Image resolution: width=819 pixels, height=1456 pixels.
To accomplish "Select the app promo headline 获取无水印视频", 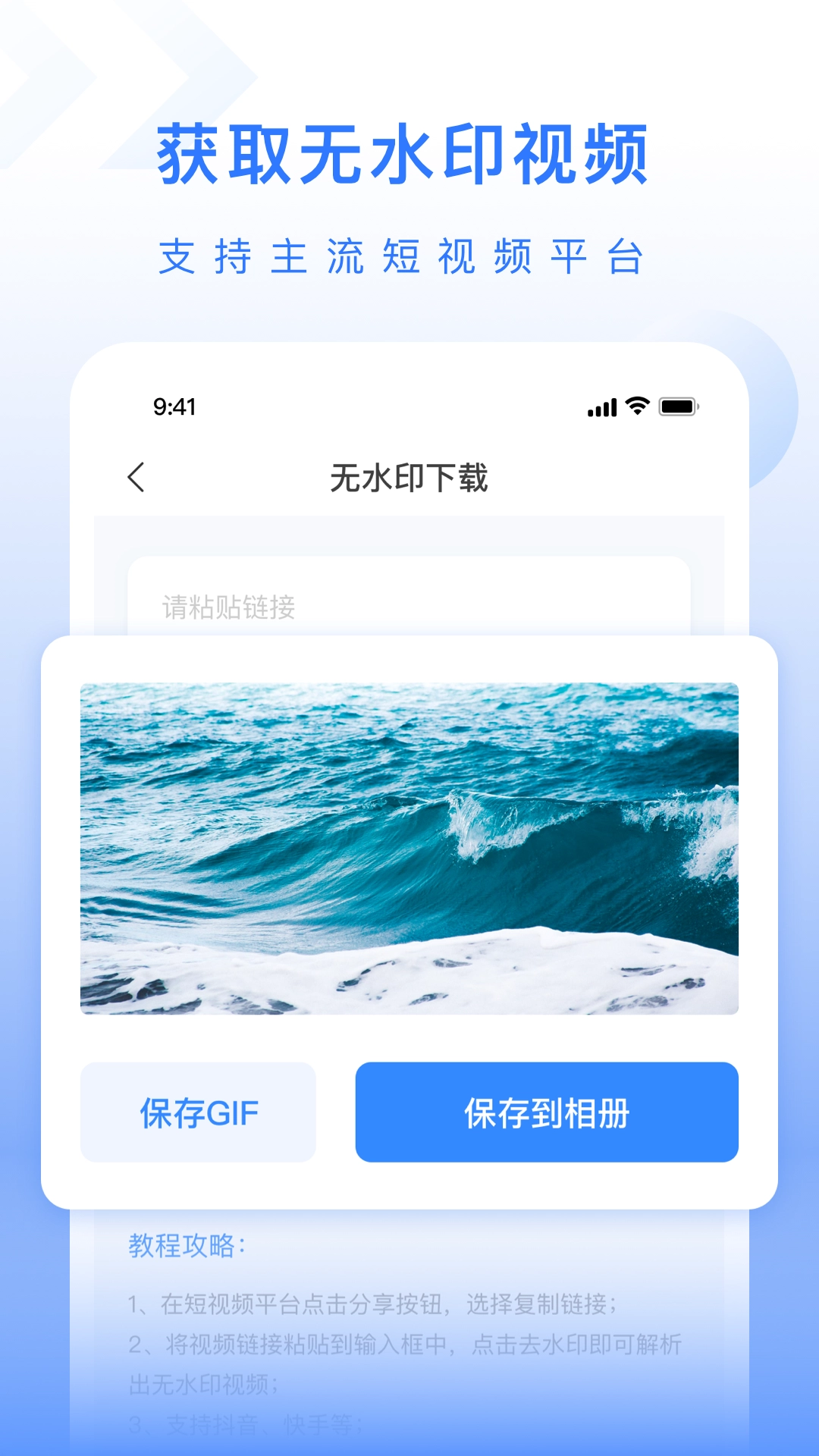I will tap(409, 152).
